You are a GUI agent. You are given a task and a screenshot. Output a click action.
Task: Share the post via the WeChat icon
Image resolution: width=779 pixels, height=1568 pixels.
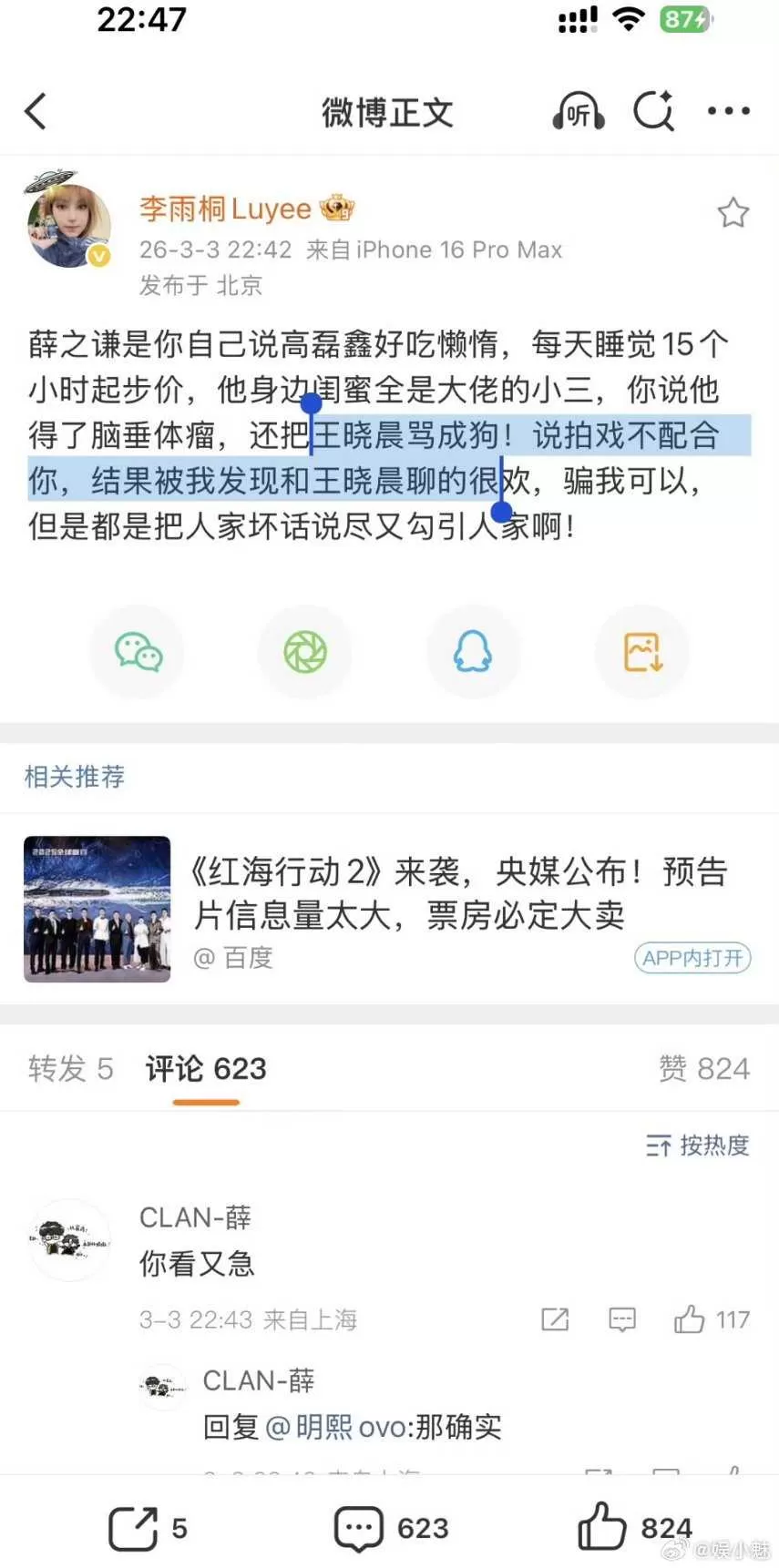[137, 652]
